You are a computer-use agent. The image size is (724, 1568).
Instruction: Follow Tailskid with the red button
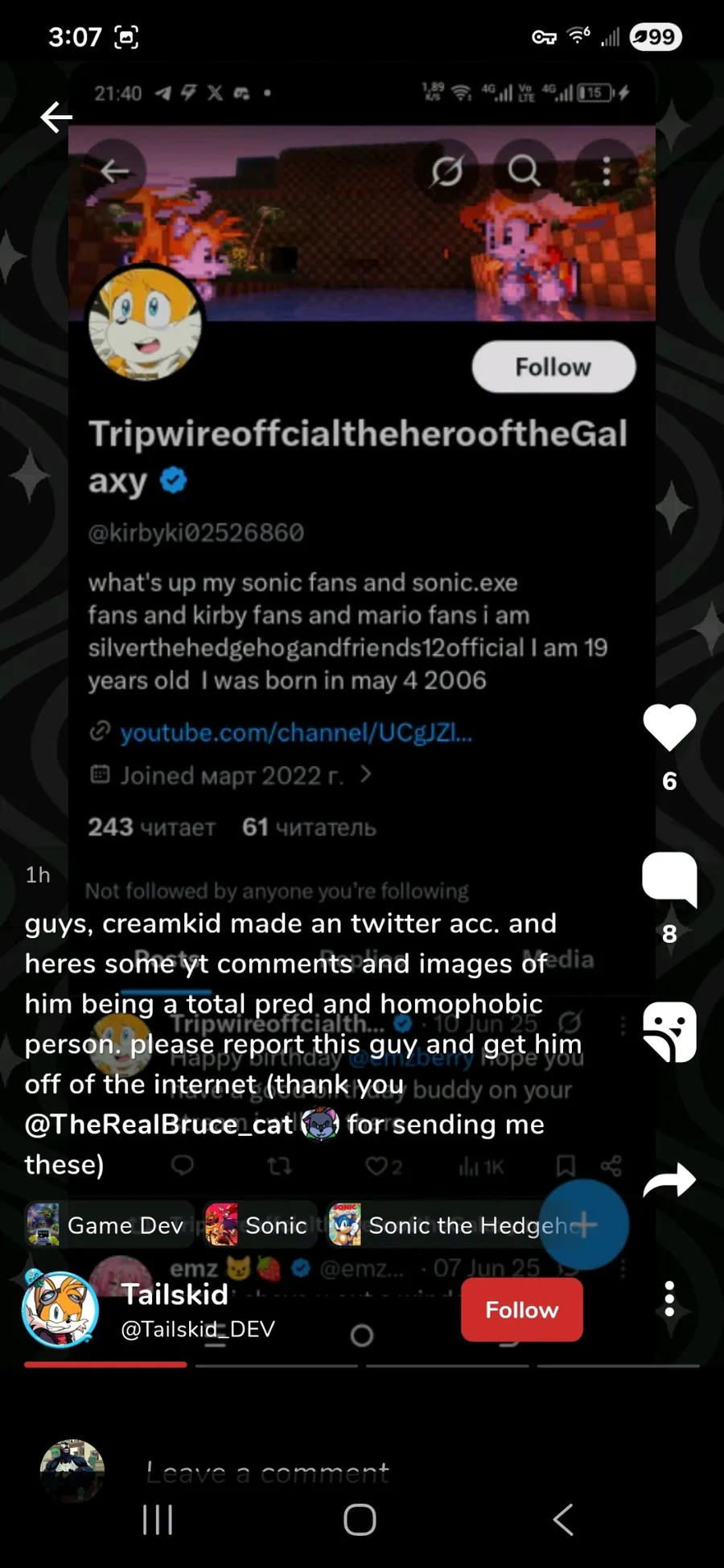click(x=521, y=1310)
